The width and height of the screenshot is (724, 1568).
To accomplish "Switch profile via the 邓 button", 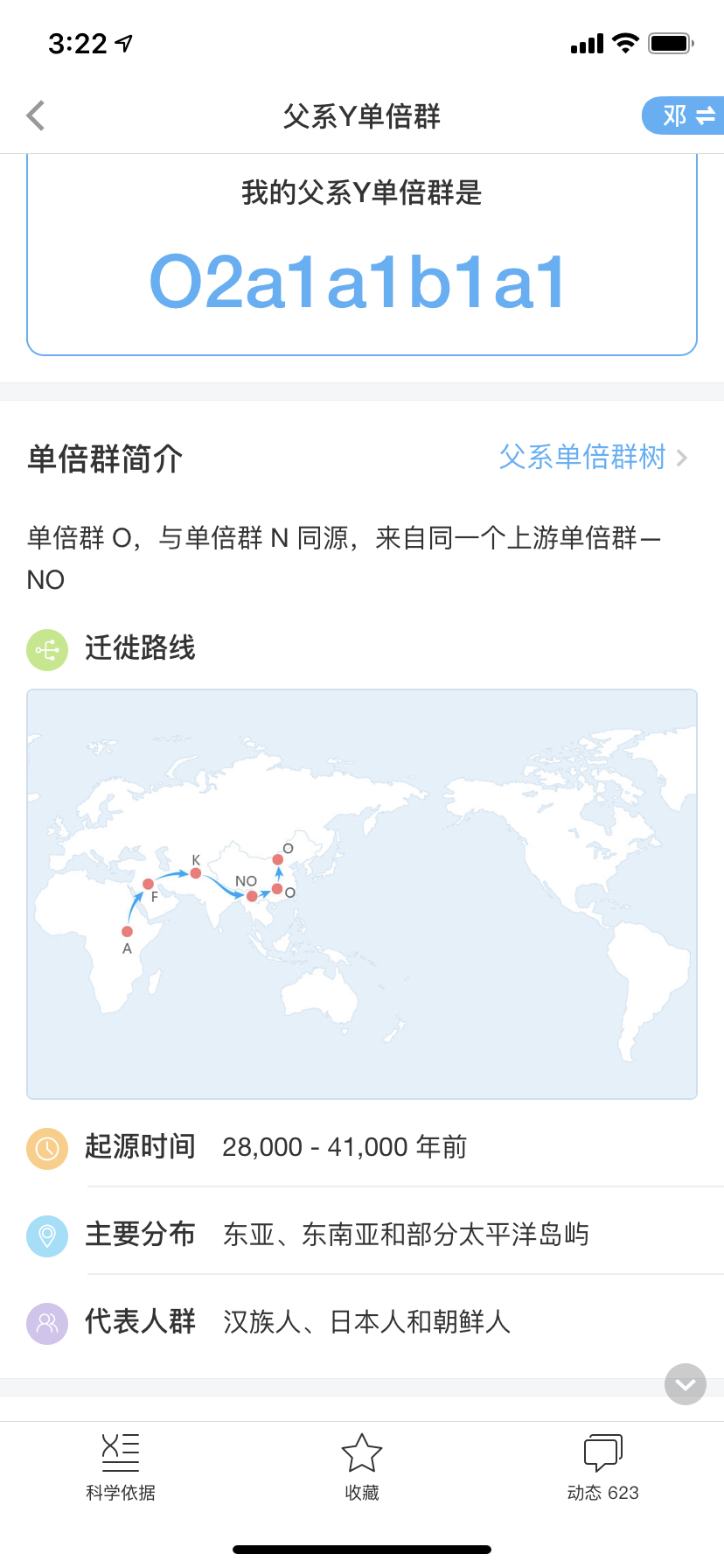I will pyautogui.click(x=684, y=115).
